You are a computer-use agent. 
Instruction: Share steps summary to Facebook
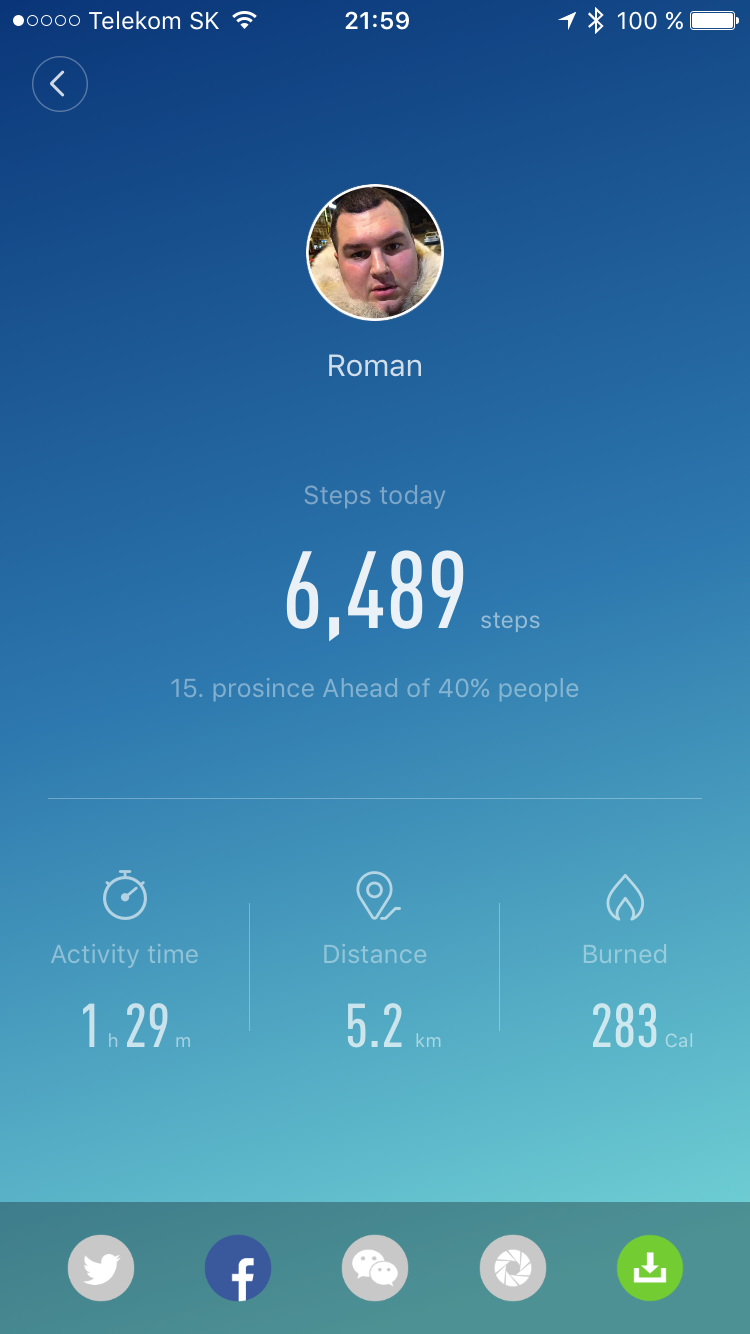click(x=237, y=1267)
